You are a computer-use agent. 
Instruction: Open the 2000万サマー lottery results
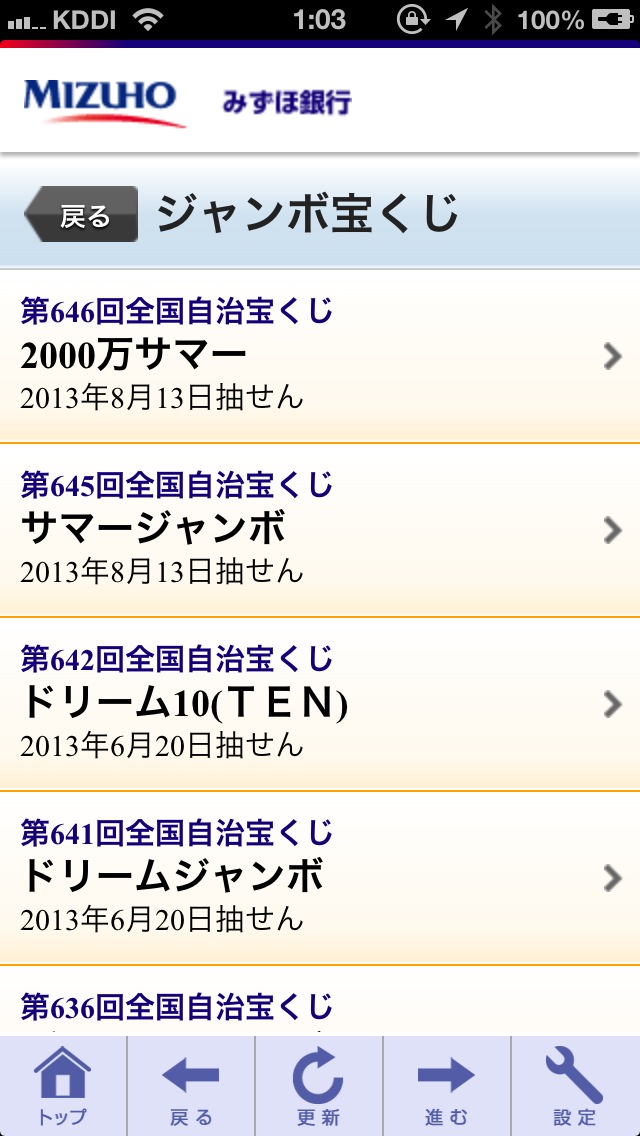(320, 357)
